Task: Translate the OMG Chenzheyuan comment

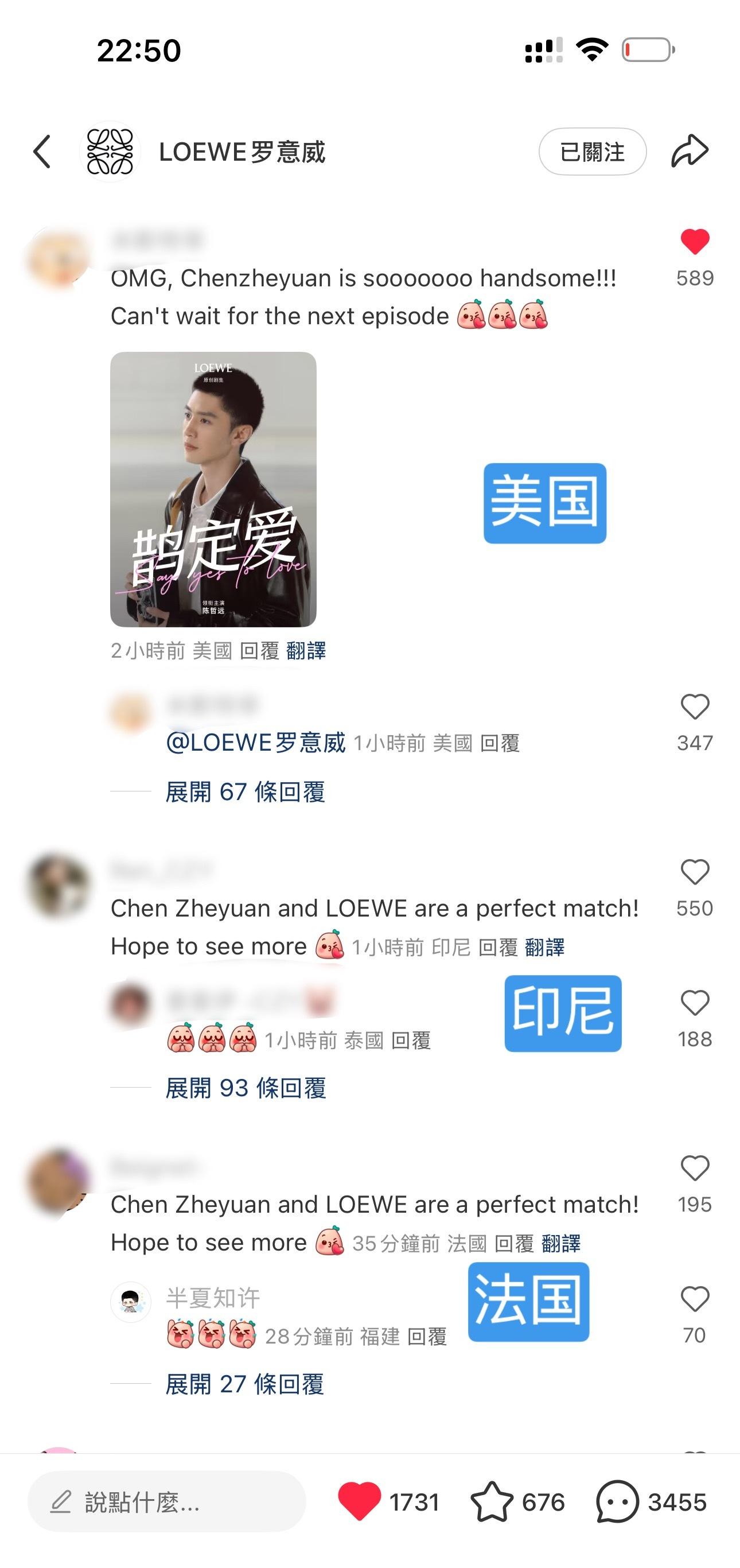Action: pyautogui.click(x=306, y=651)
